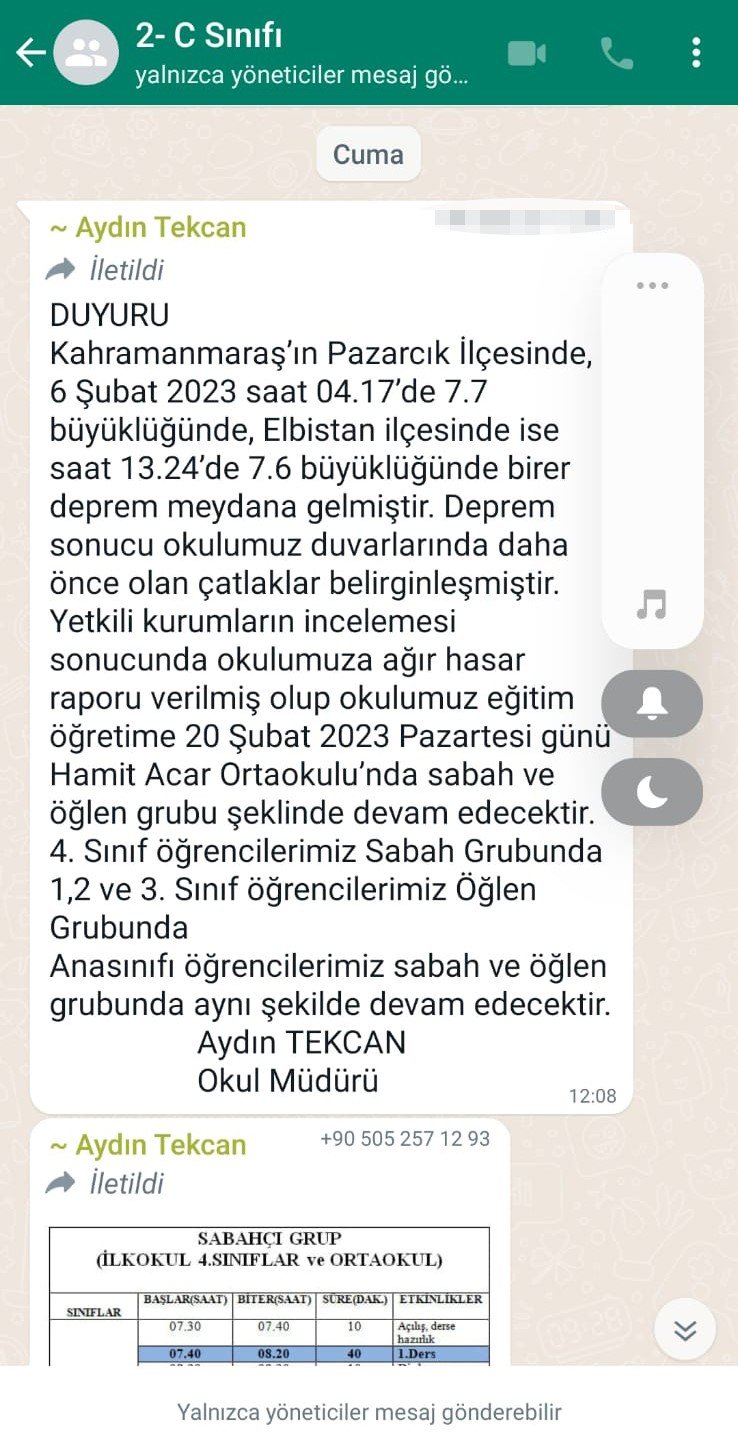Tap the forward arrow beside first İletildi label
Viewport: 738px width, 1454px height.
(63, 268)
